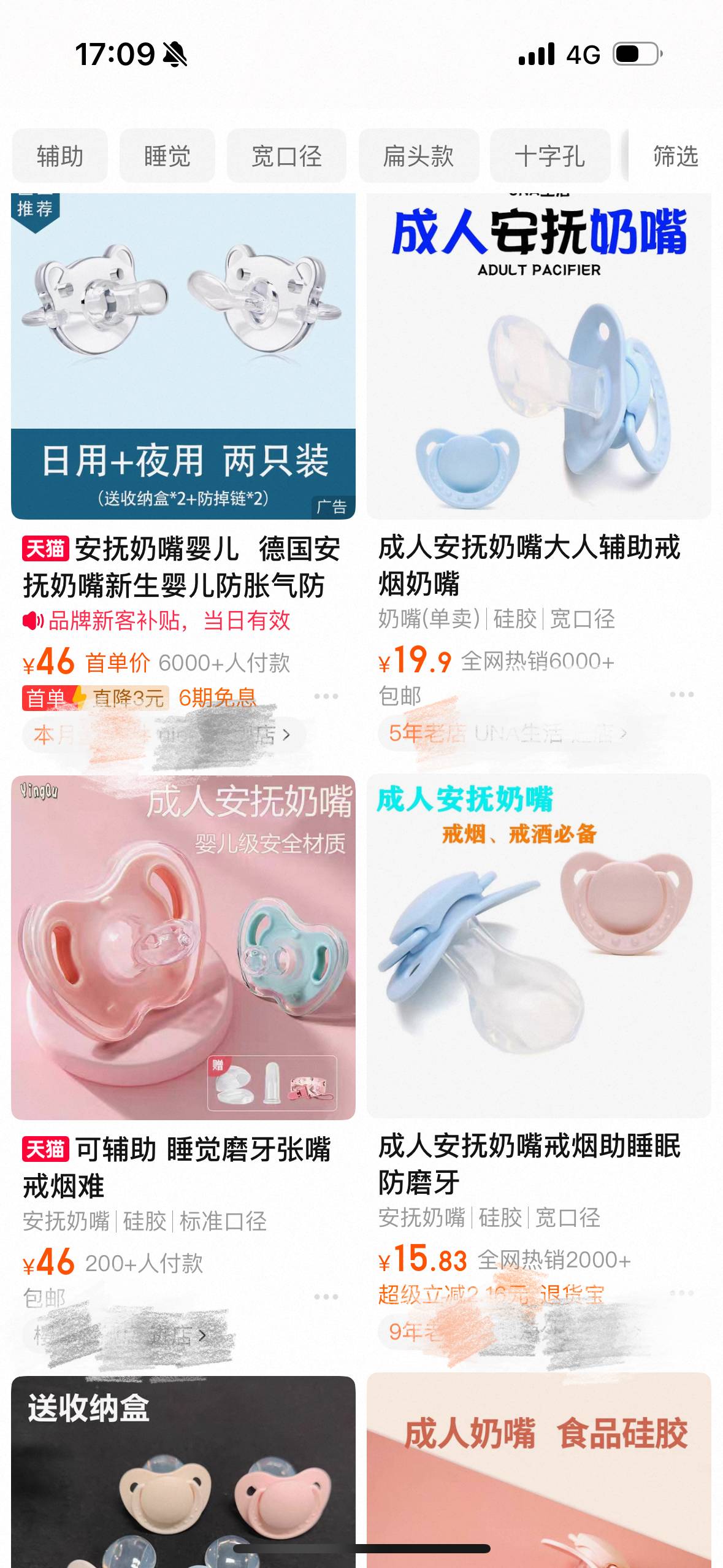Image resolution: width=723 pixels, height=1568 pixels.
Task: Open the 日用+夜用 两只装 pacifier product
Action: (x=183, y=356)
